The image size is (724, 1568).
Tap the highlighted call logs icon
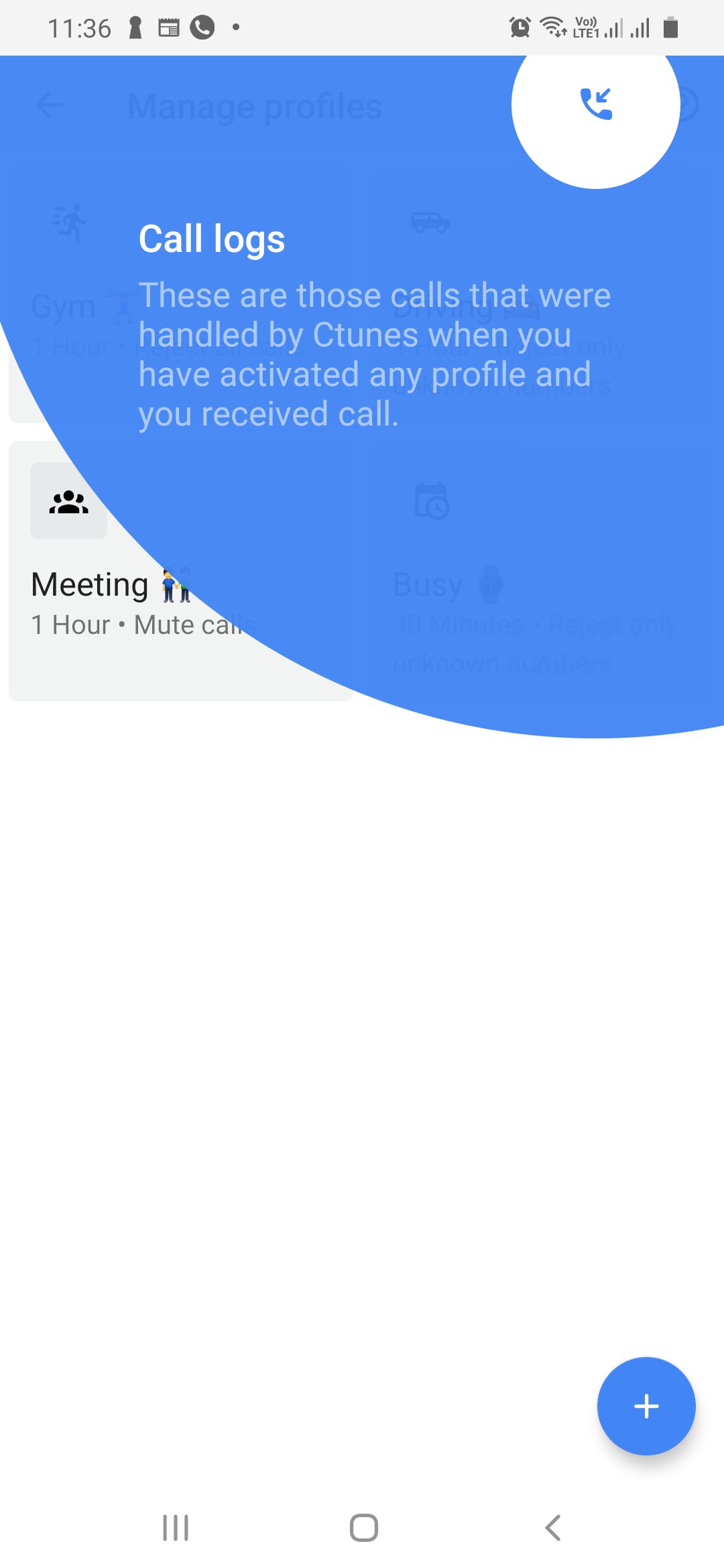595,105
